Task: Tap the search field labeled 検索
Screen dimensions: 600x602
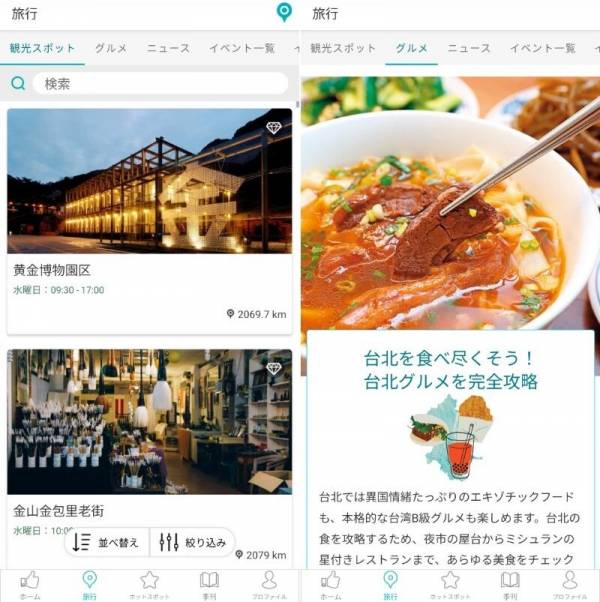Action: click(x=160, y=84)
